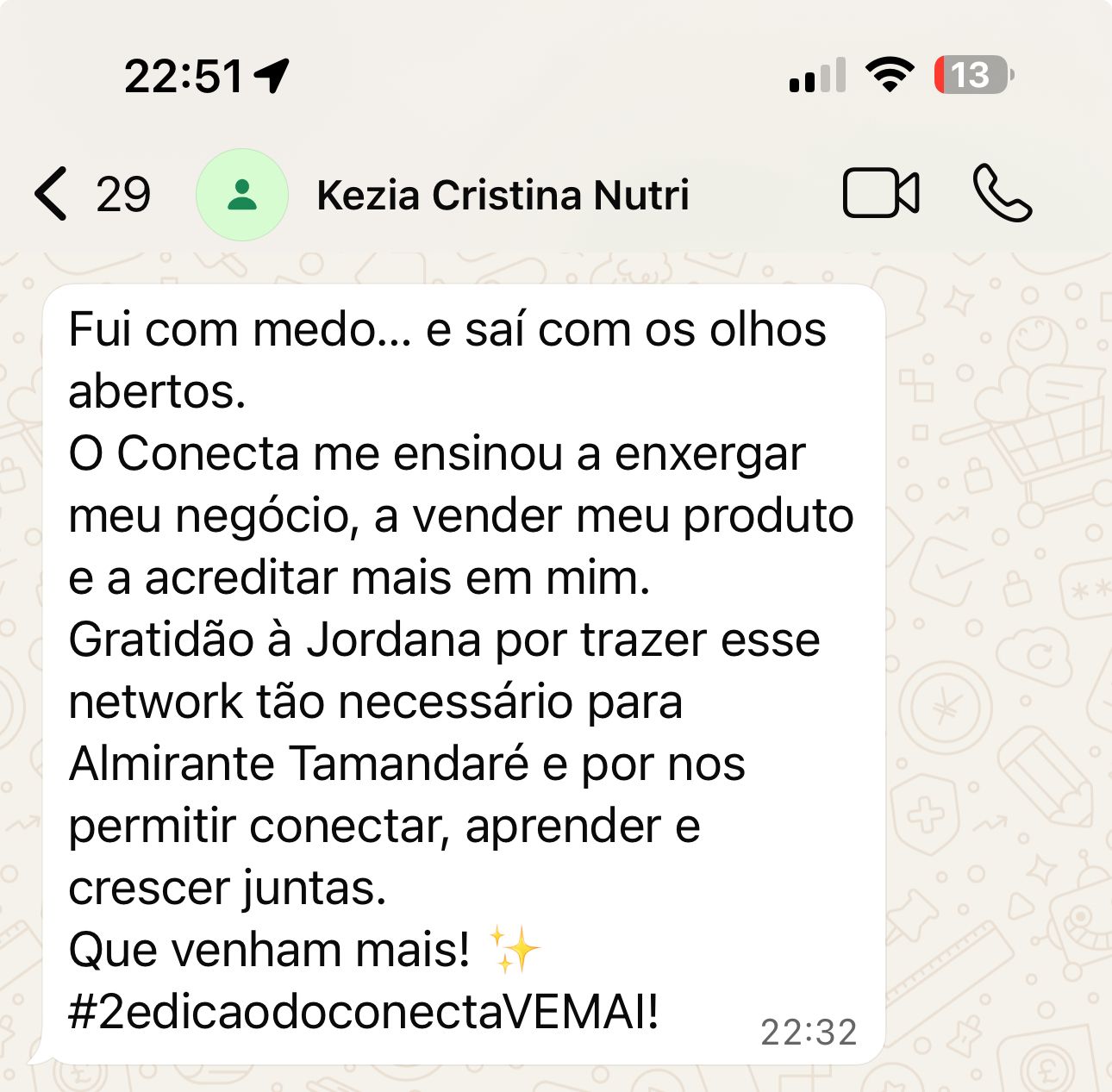Start a voice call with Kezia
Image resolution: width=1112 pixels, height=1092 pixels.
click(1002, 193)
